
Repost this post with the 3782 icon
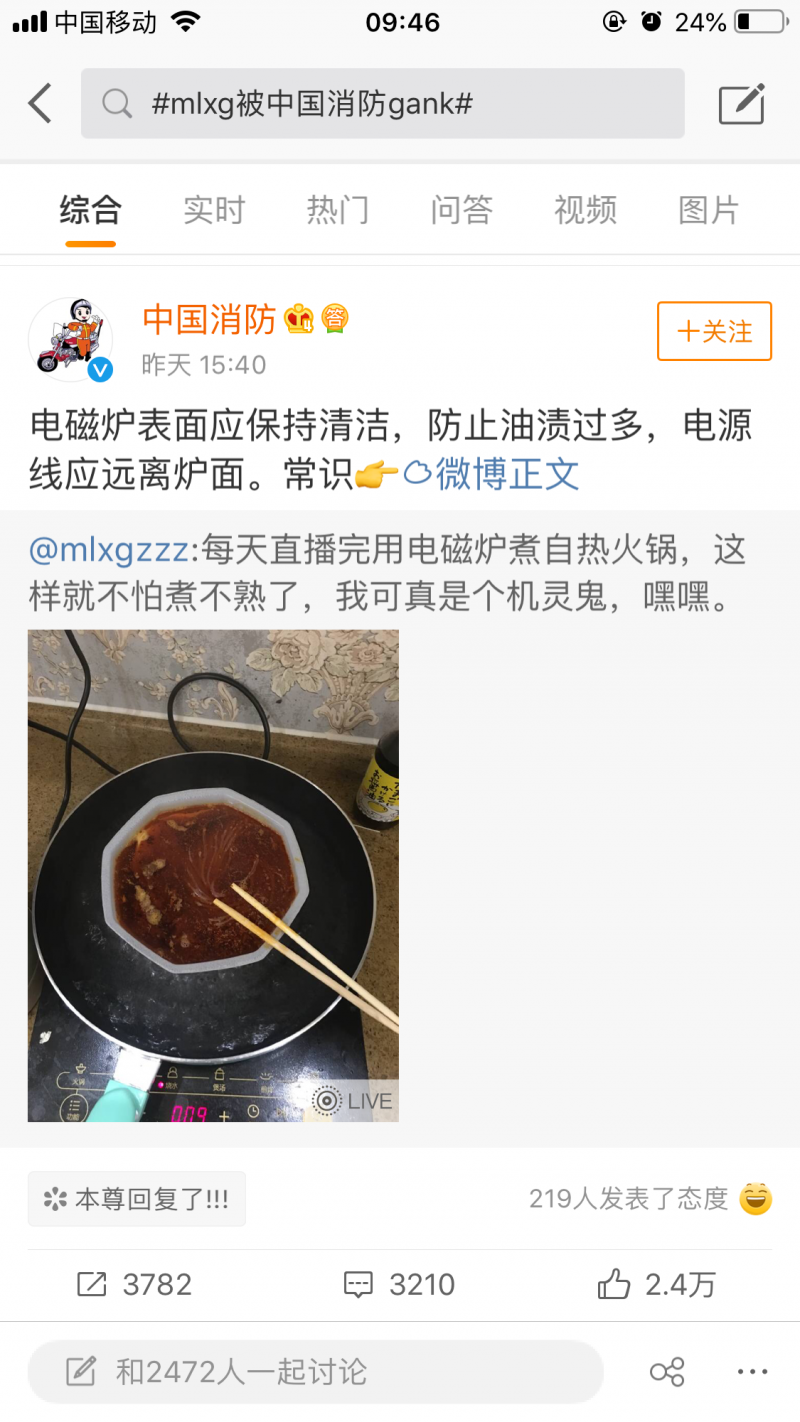click(134, 1285)
